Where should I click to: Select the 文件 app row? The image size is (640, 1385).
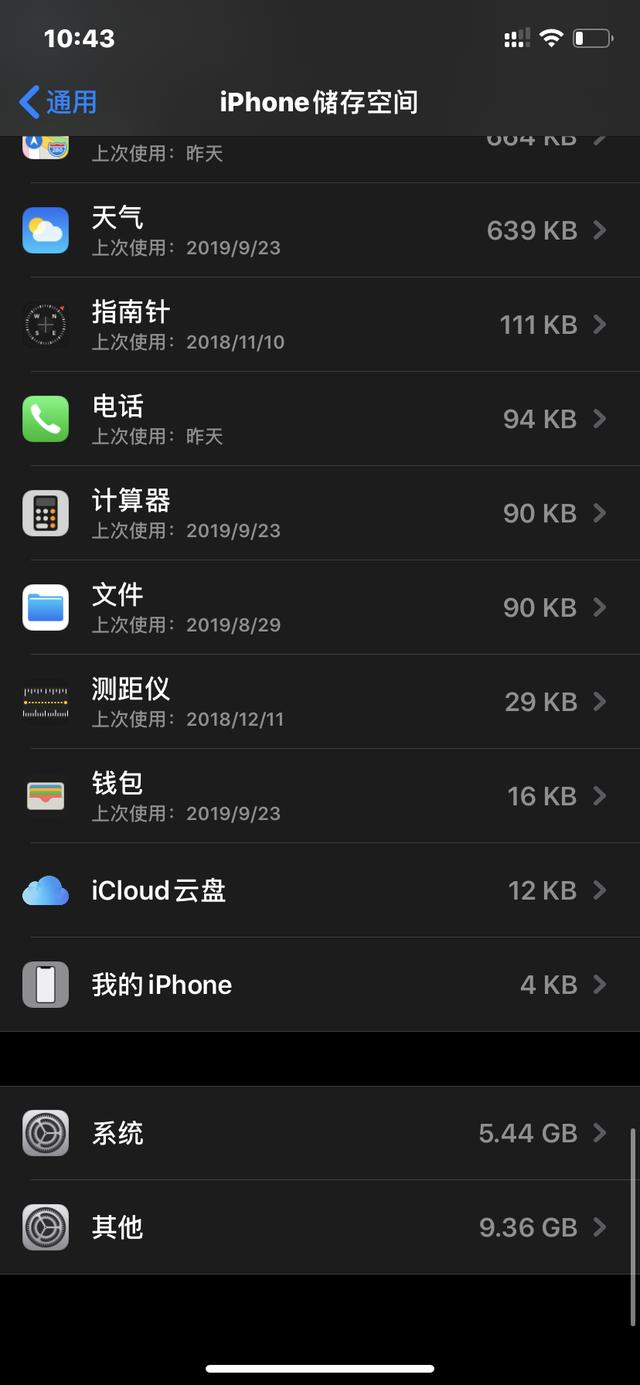coord(320,607)
